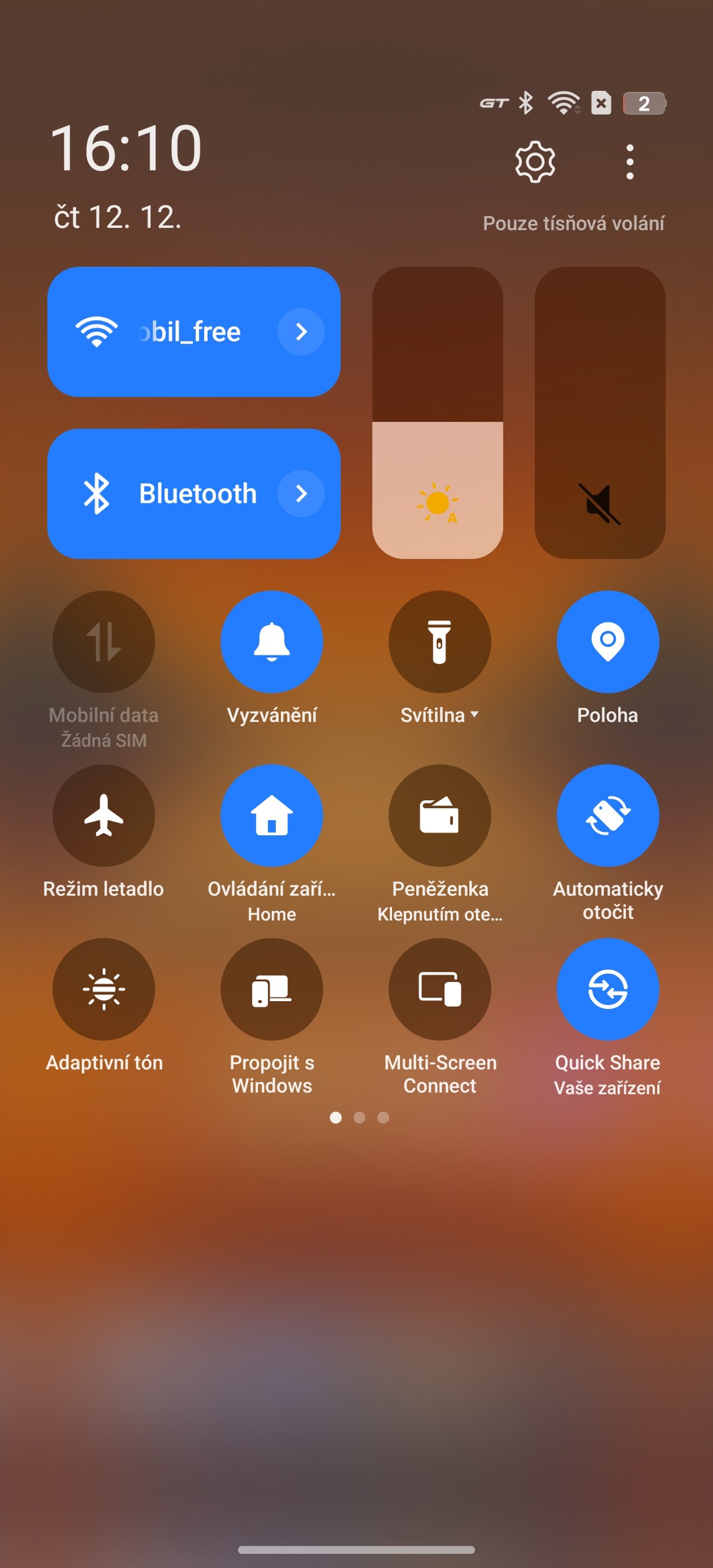Toggle the Wi-Fi tile
This screenshot has height=1568, width=713.
pyautogui.click(x=156, y=332)
